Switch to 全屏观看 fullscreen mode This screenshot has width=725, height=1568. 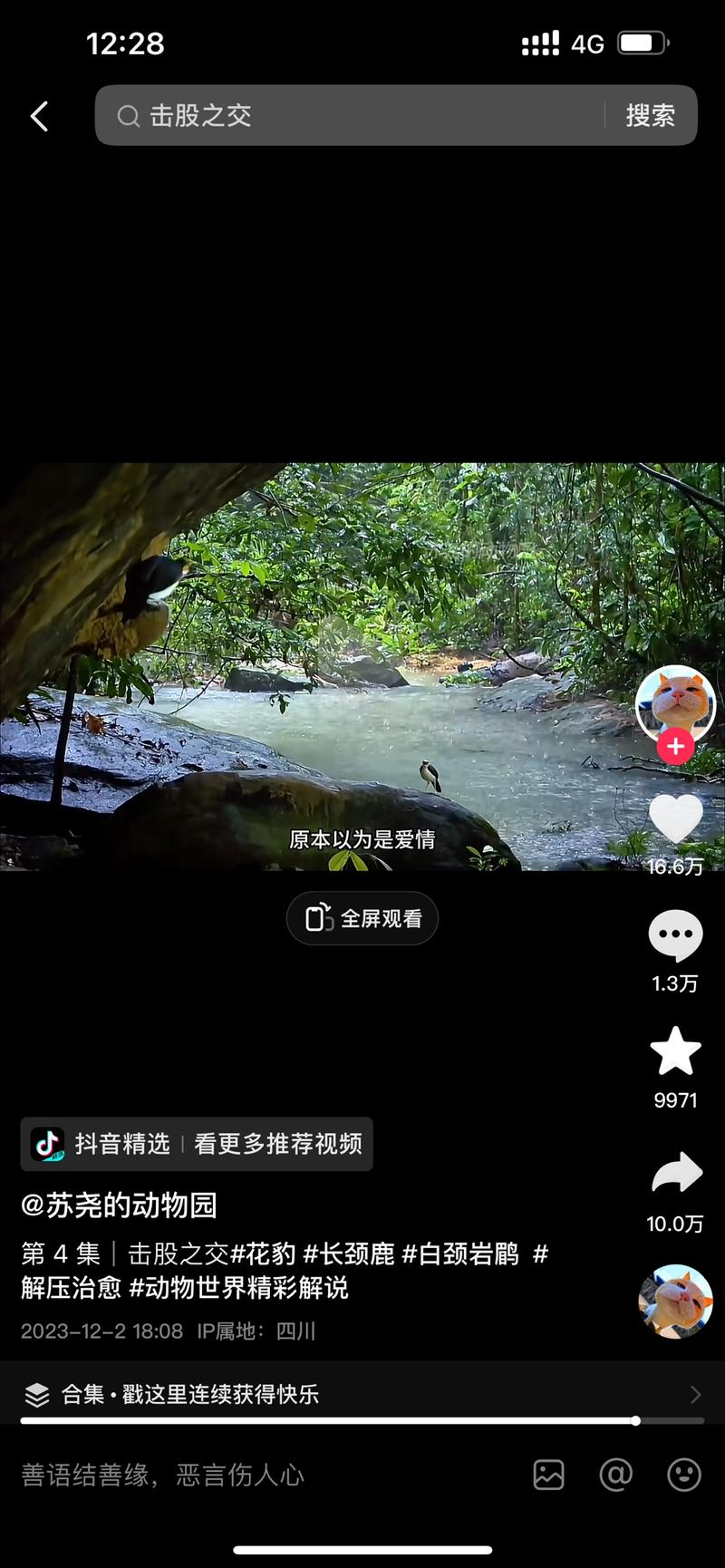(x=362, y=918)
